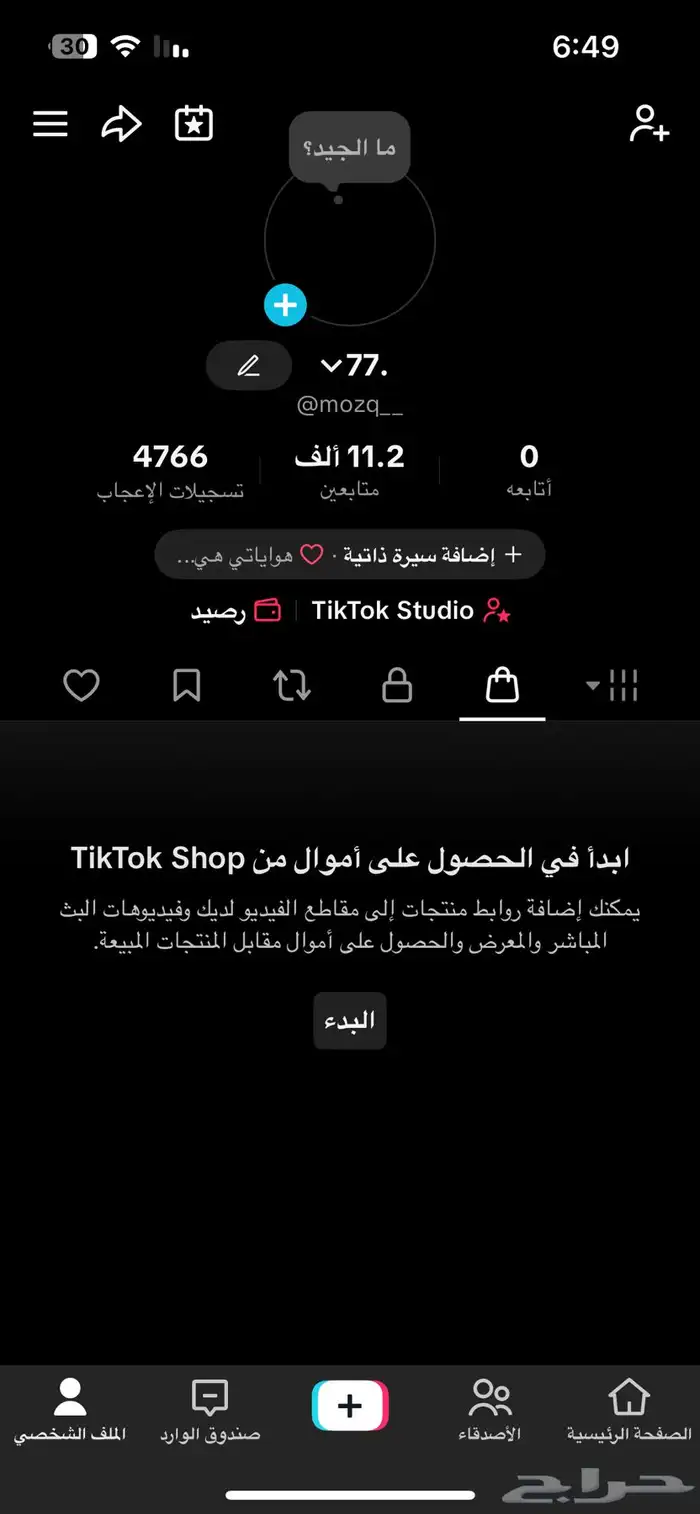The image size is (700, 1514).
Task: View the متابعين followers list
Action: (x=349, y=470)
